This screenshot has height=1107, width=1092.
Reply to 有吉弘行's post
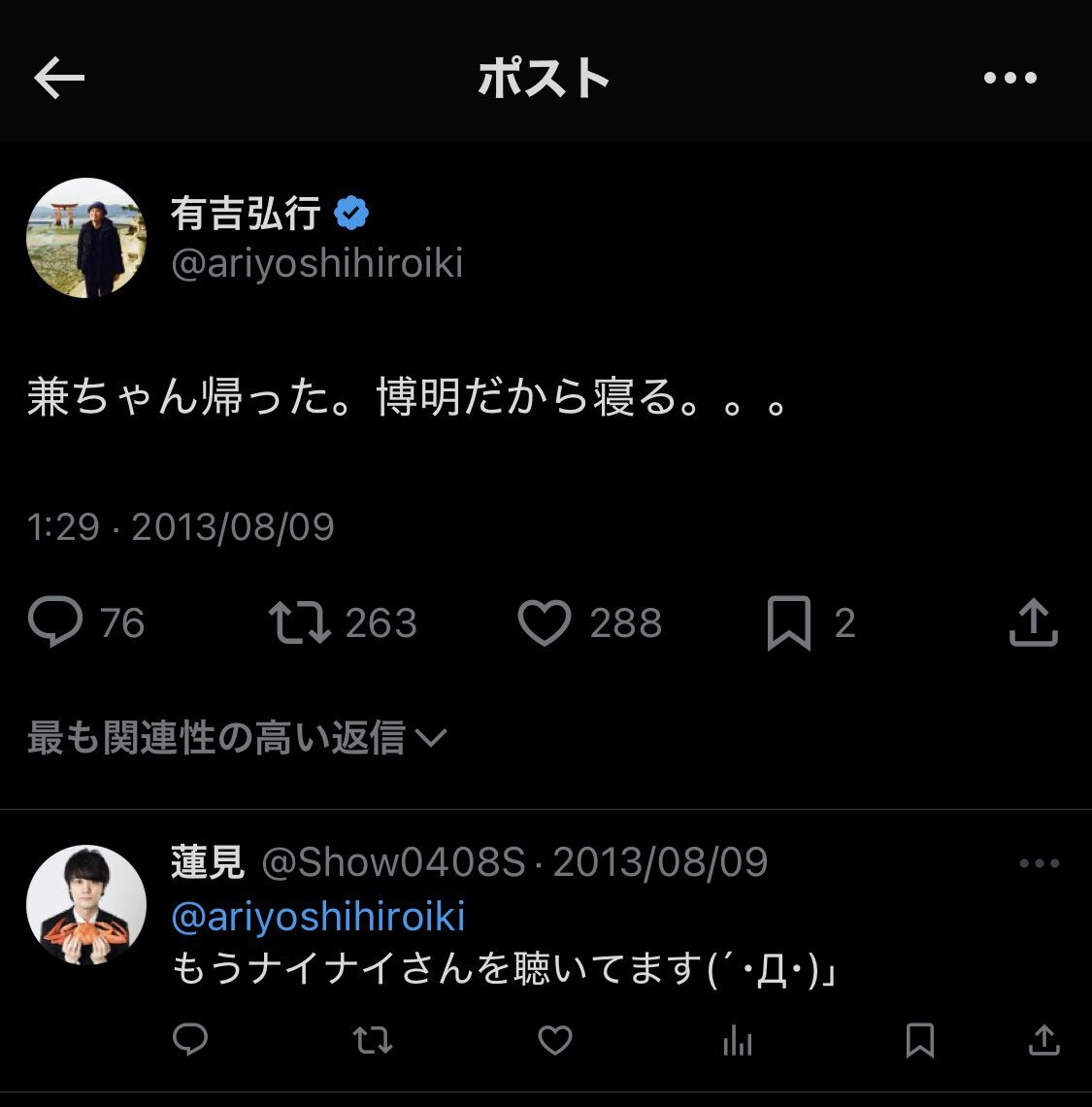[55, 622]
